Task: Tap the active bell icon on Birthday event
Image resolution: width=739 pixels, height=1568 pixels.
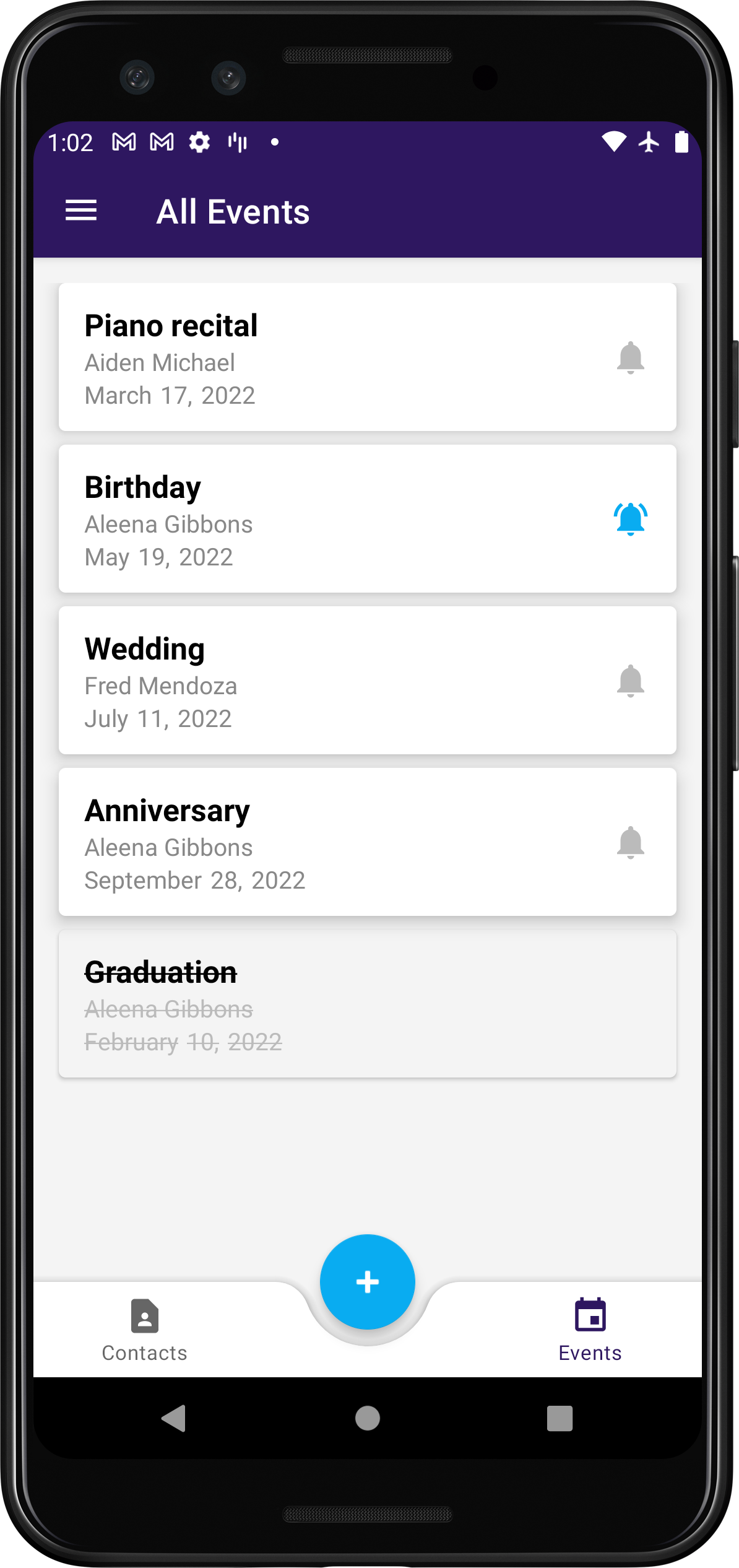Action: tap(629, 519)
